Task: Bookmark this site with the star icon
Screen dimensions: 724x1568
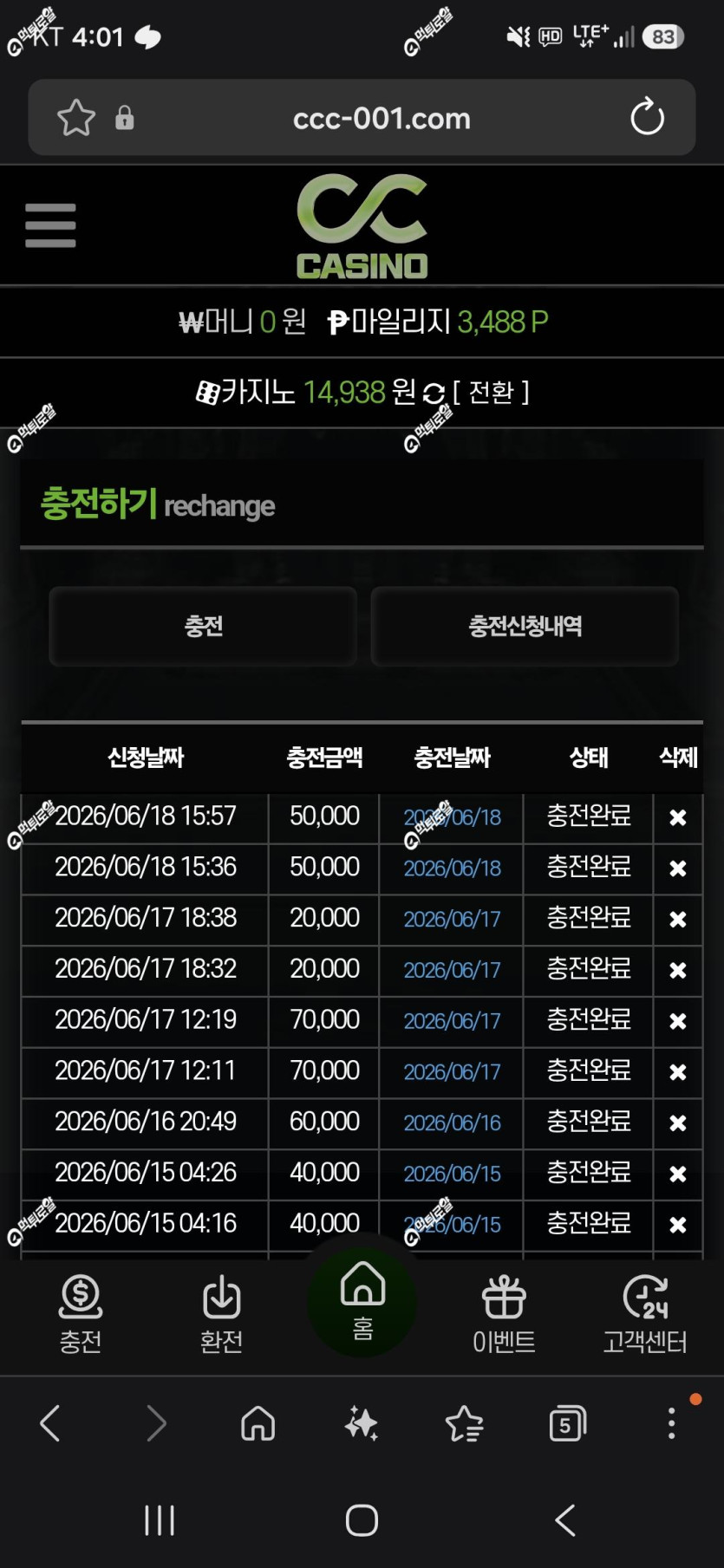Action: click(76, 117)
